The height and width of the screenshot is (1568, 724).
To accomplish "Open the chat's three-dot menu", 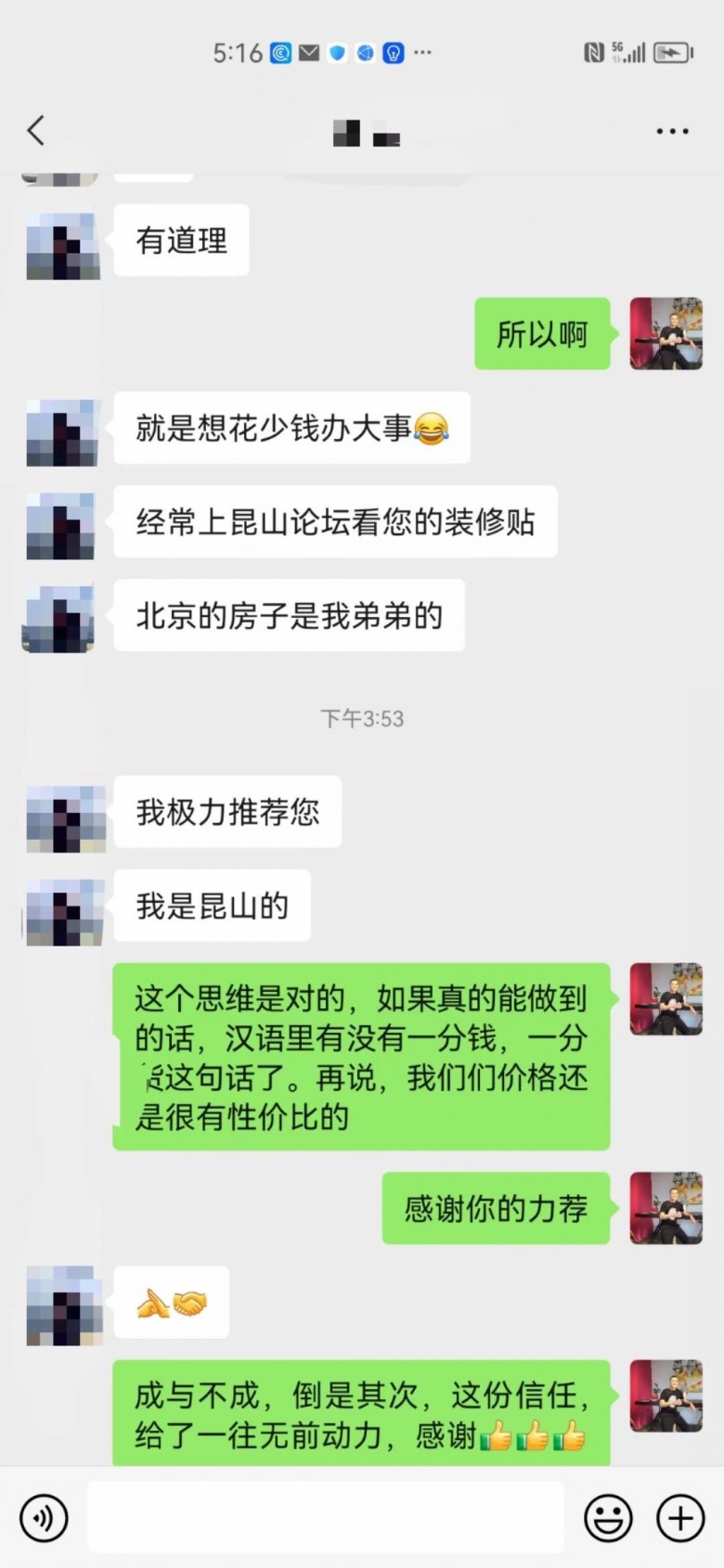I will (672, 132).
